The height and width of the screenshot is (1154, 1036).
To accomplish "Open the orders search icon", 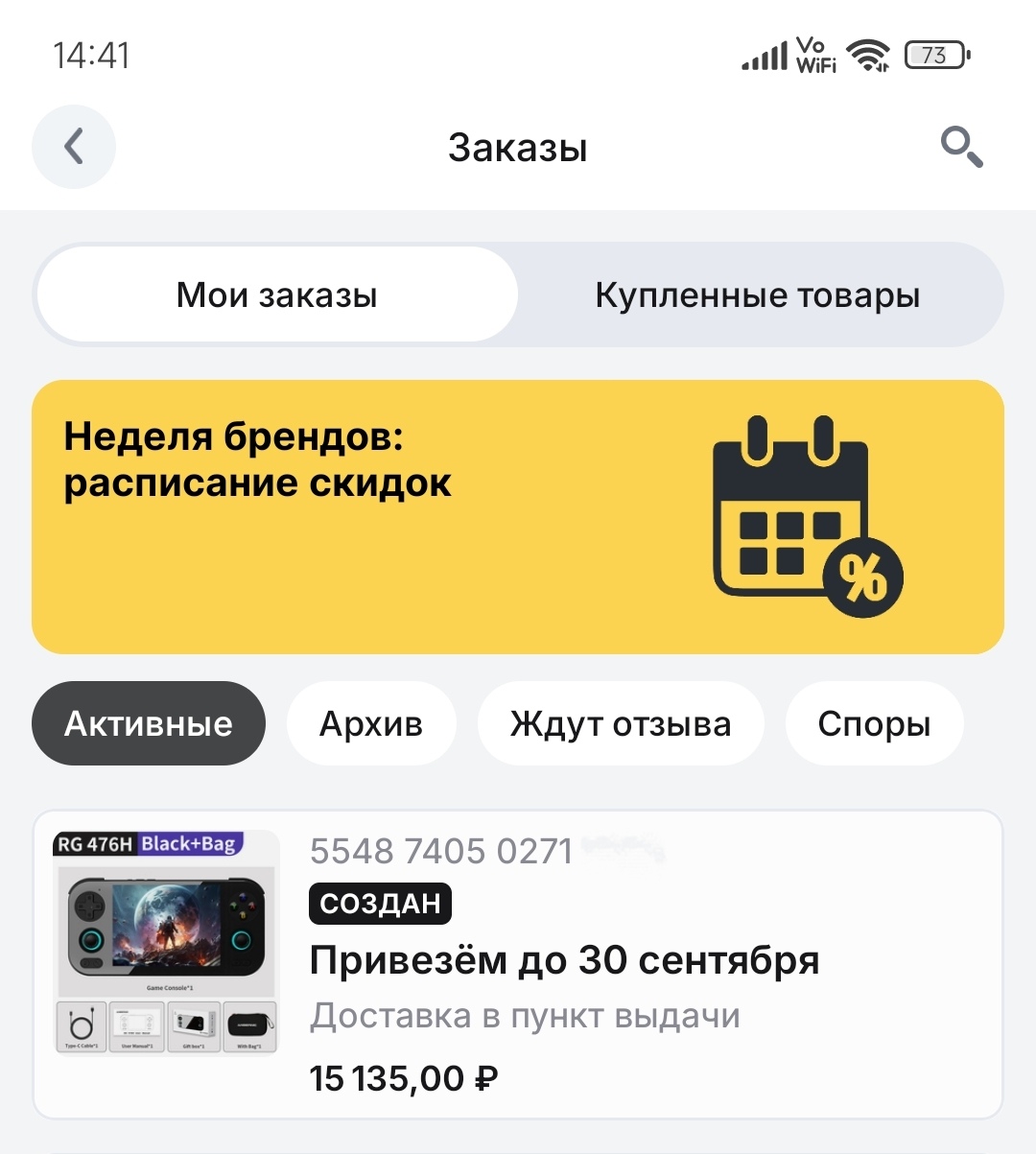I will click(960, 147).
